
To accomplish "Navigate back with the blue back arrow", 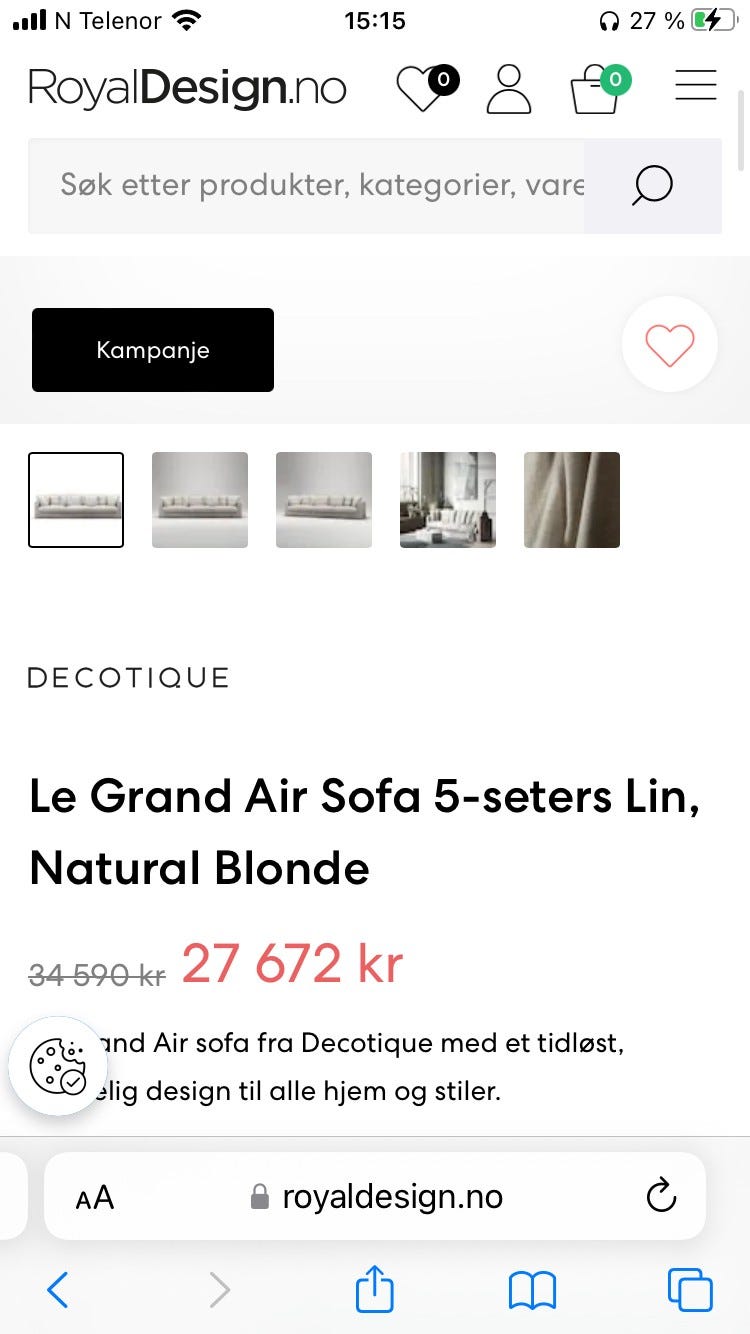I will pyautogui.click(x=57, y=1289).
